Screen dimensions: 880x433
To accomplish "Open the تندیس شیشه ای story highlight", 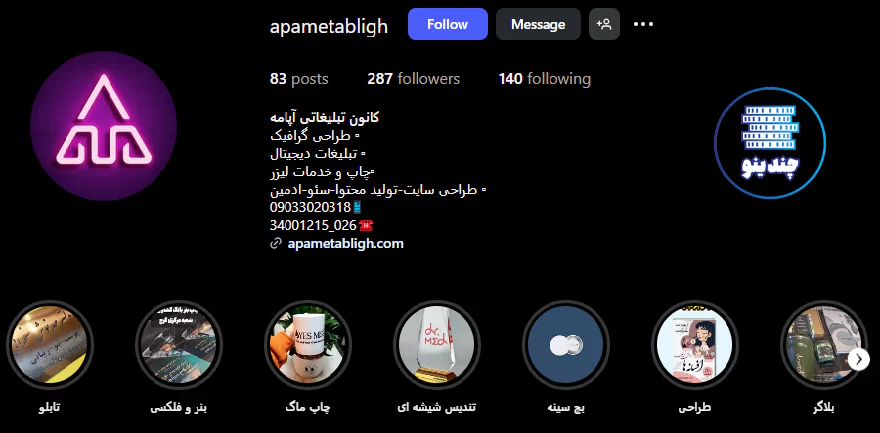I will coord(437,345).
